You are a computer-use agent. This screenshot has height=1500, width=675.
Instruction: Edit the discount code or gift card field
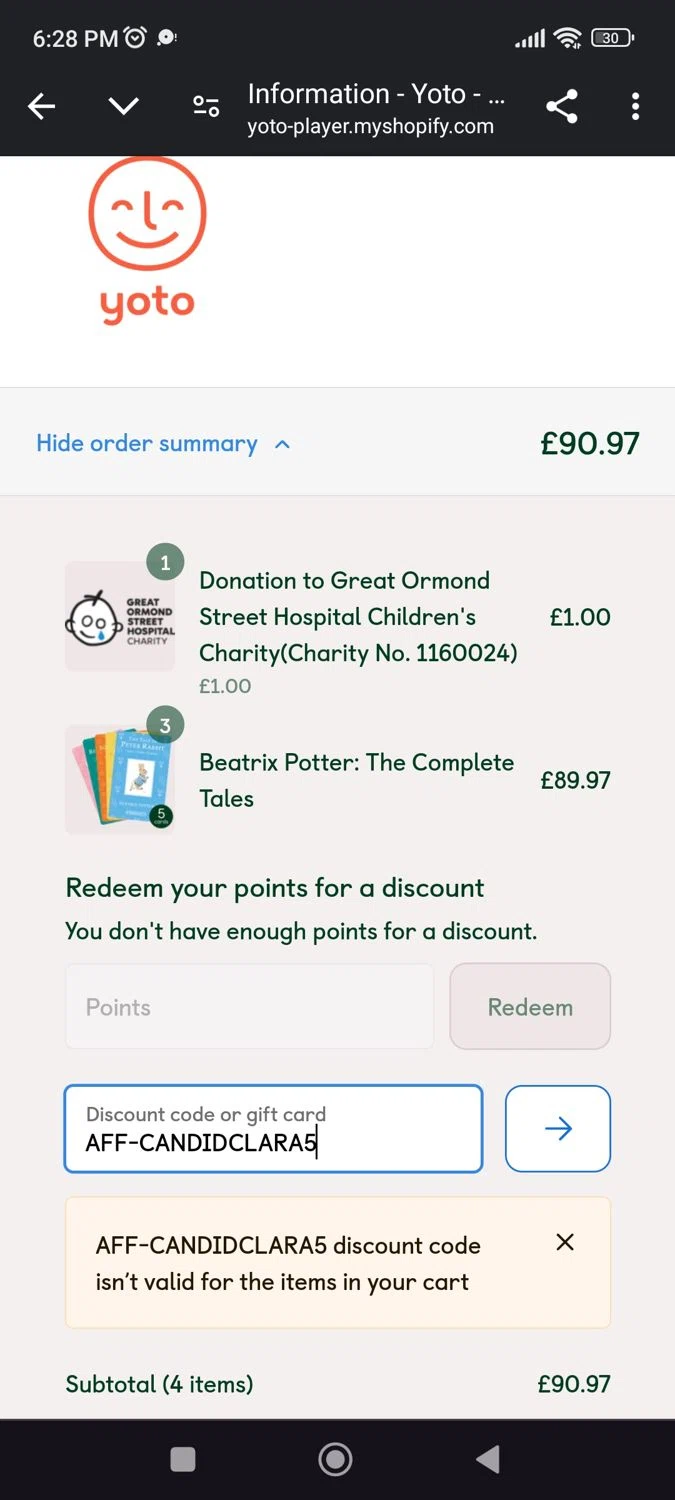(x=273, y=1129)
